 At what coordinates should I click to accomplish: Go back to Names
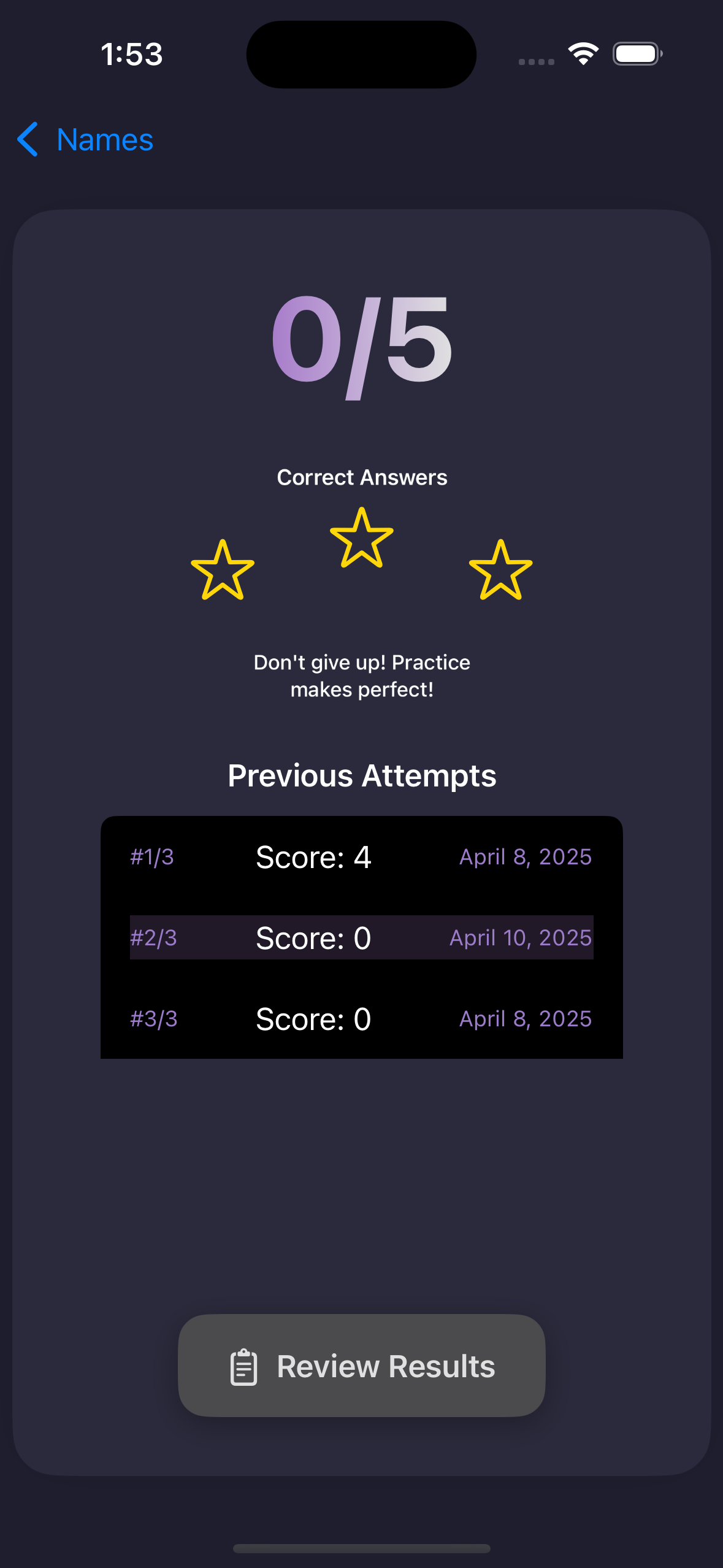coord(86,140)
